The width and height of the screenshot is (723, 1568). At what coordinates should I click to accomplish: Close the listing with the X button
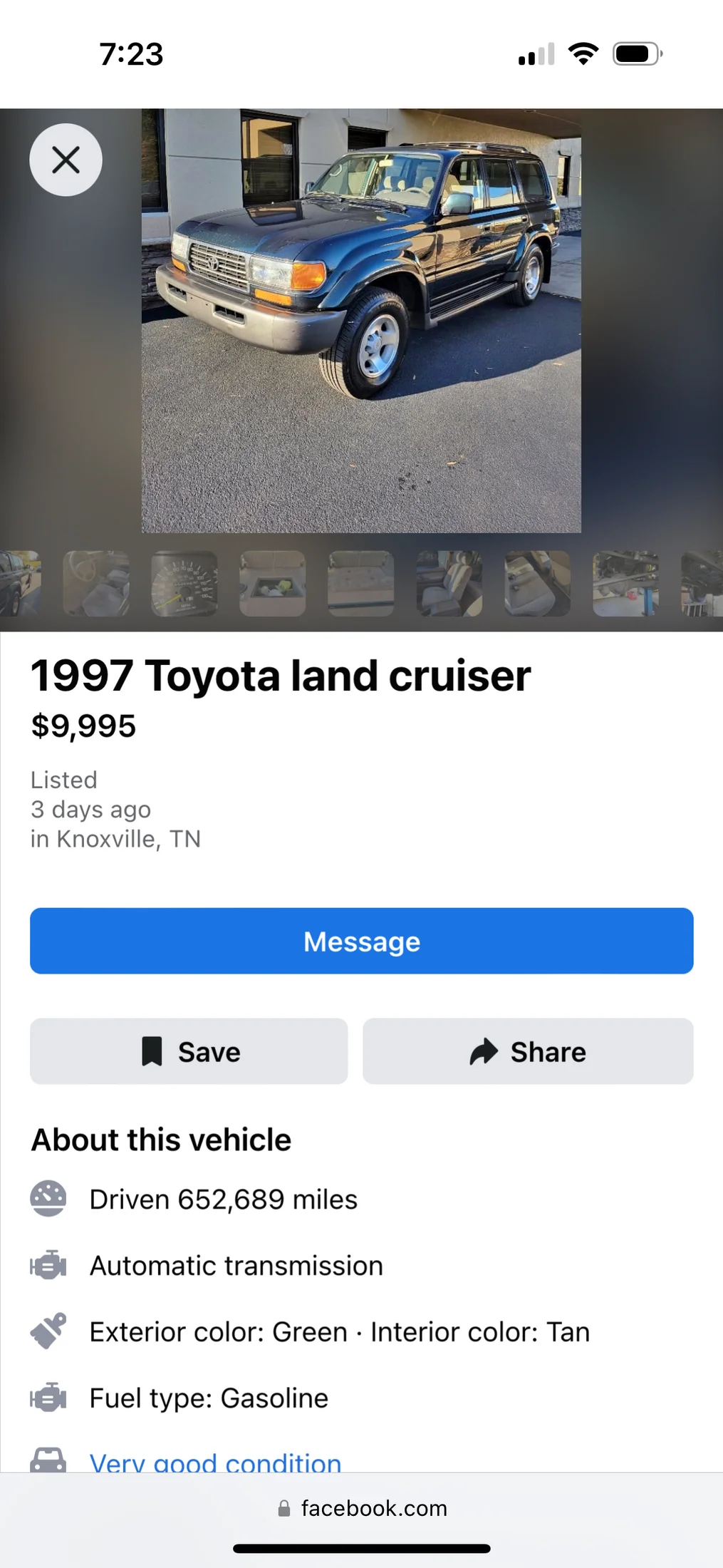[66, 160]
